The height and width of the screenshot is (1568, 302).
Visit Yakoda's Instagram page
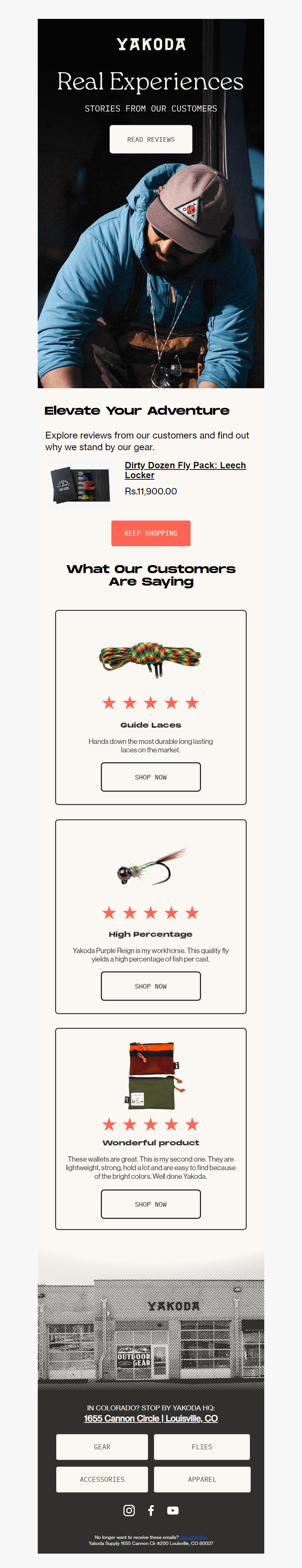(x=129, y=1510)
